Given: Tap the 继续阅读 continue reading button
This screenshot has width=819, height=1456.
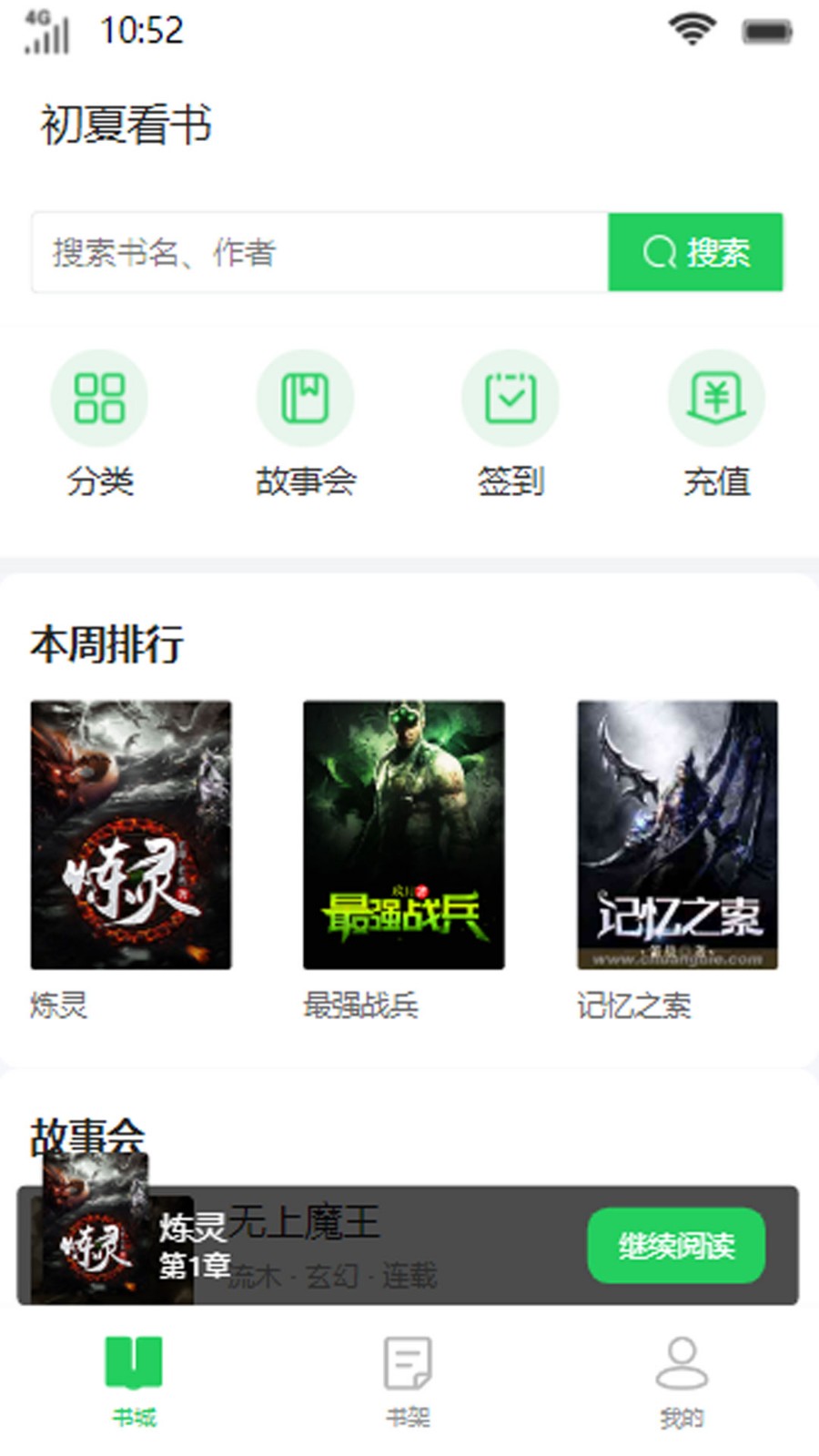Looking at the screenshot, I should (675, 1247).
